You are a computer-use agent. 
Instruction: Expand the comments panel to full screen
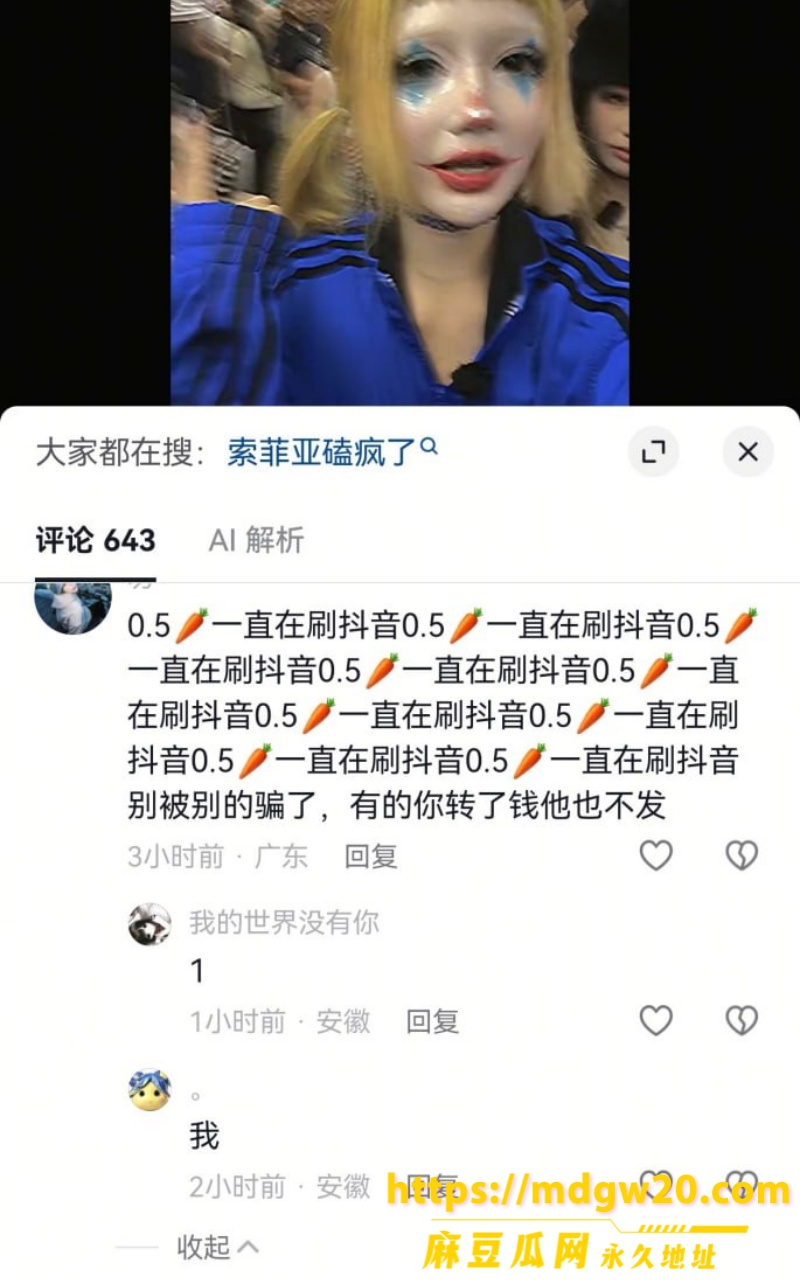(653, 452)
